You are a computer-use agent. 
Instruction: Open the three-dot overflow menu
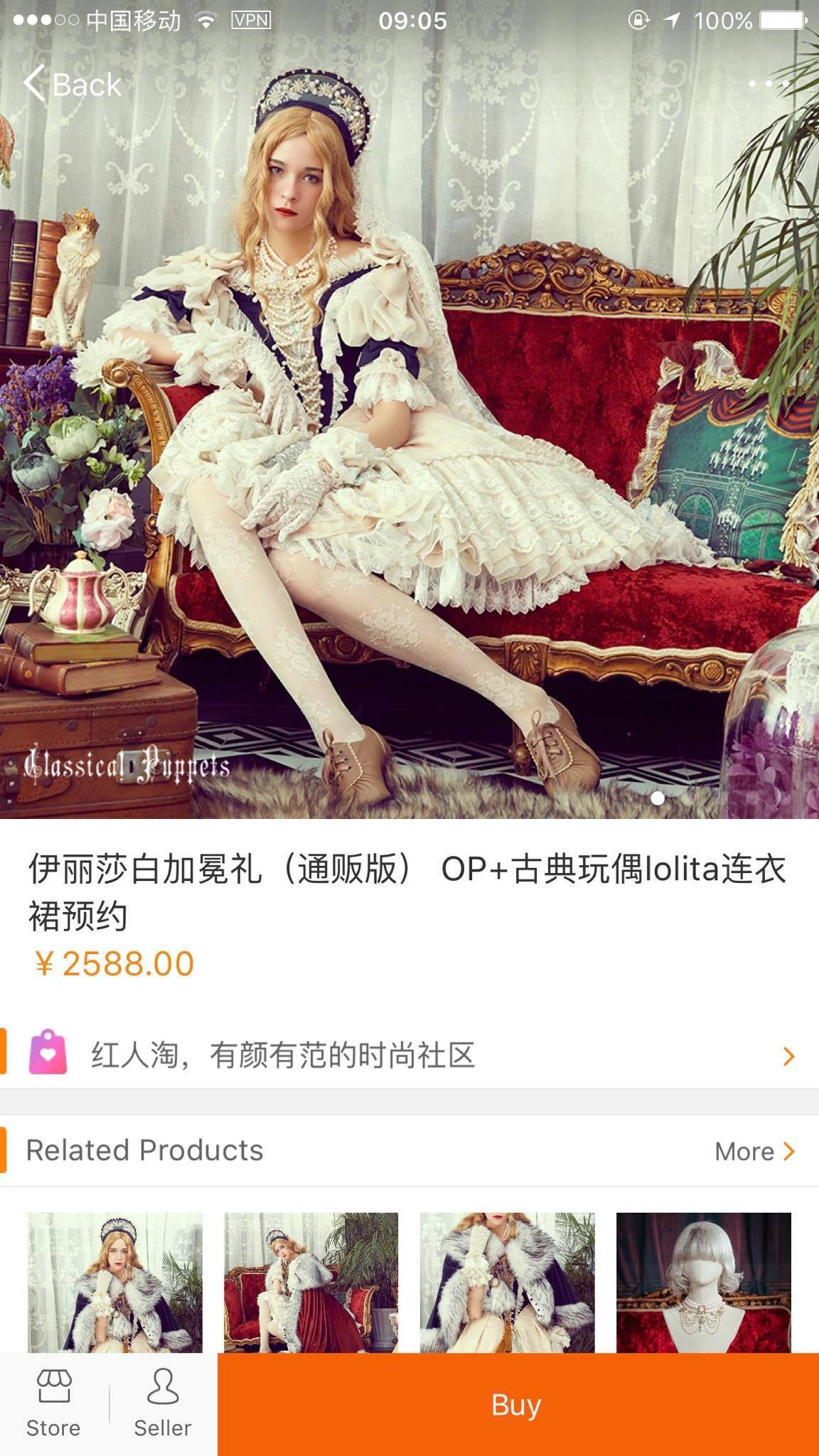[769, 84]
